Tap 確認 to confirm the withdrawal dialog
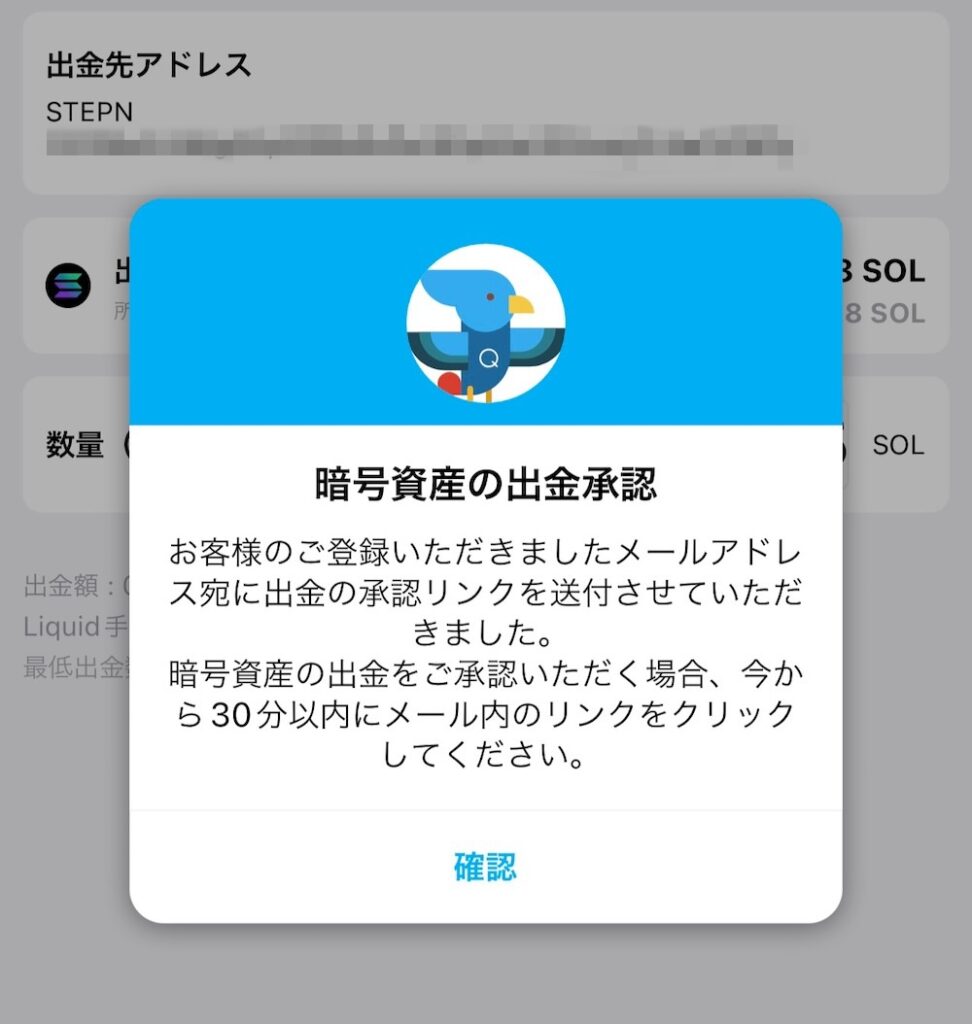Viewport: 972px width, 1024px height. [485, 866]
